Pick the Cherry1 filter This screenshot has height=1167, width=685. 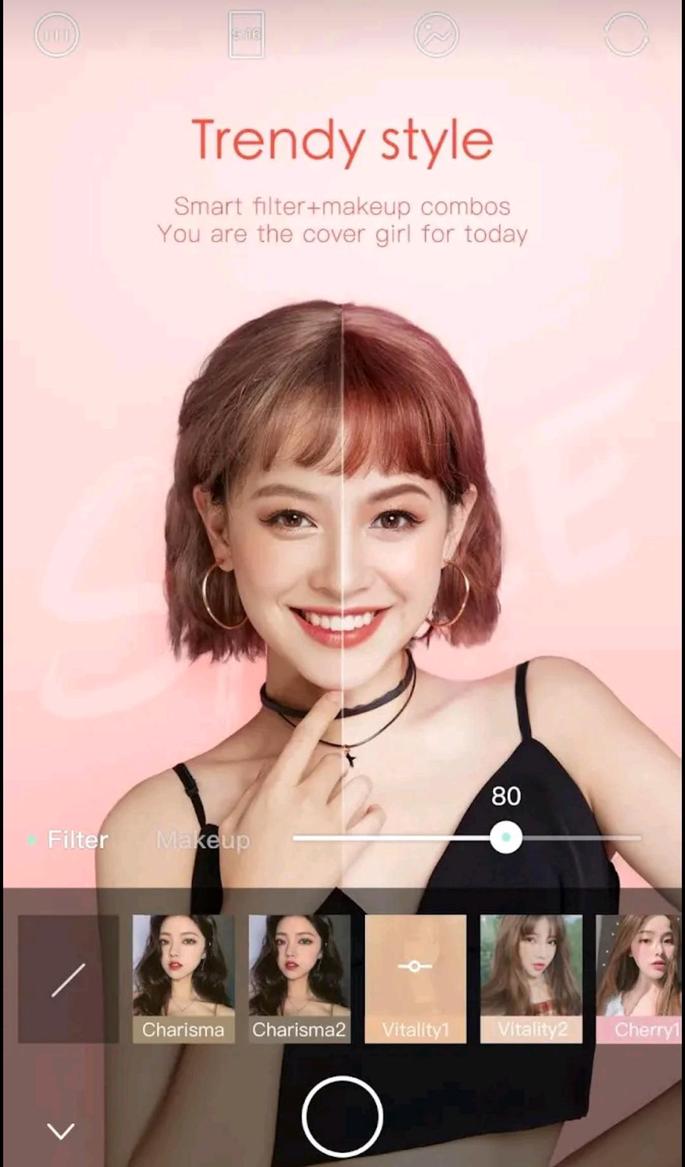(641, 979)
